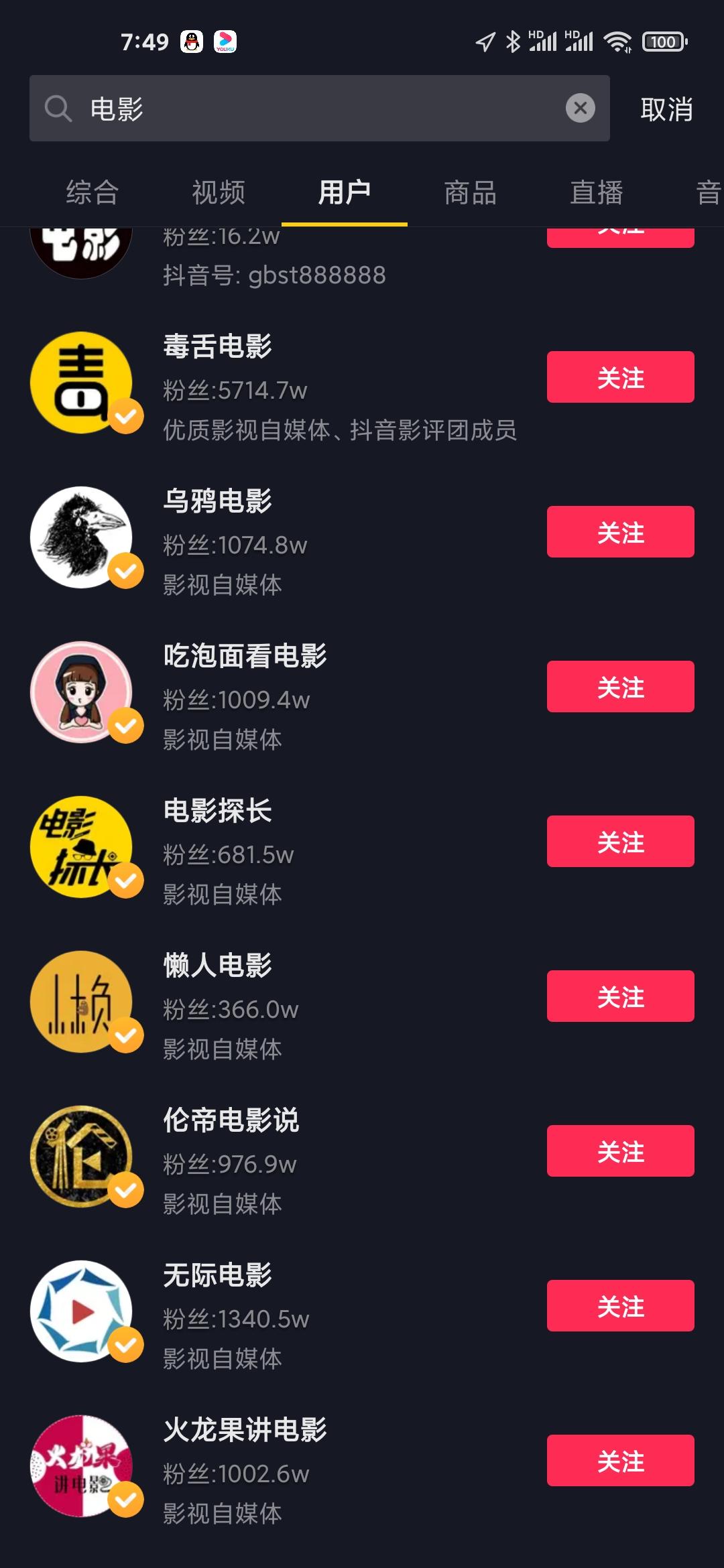Follow 懒人电影
Screen dimensions: 724x1568
(620, 996)
